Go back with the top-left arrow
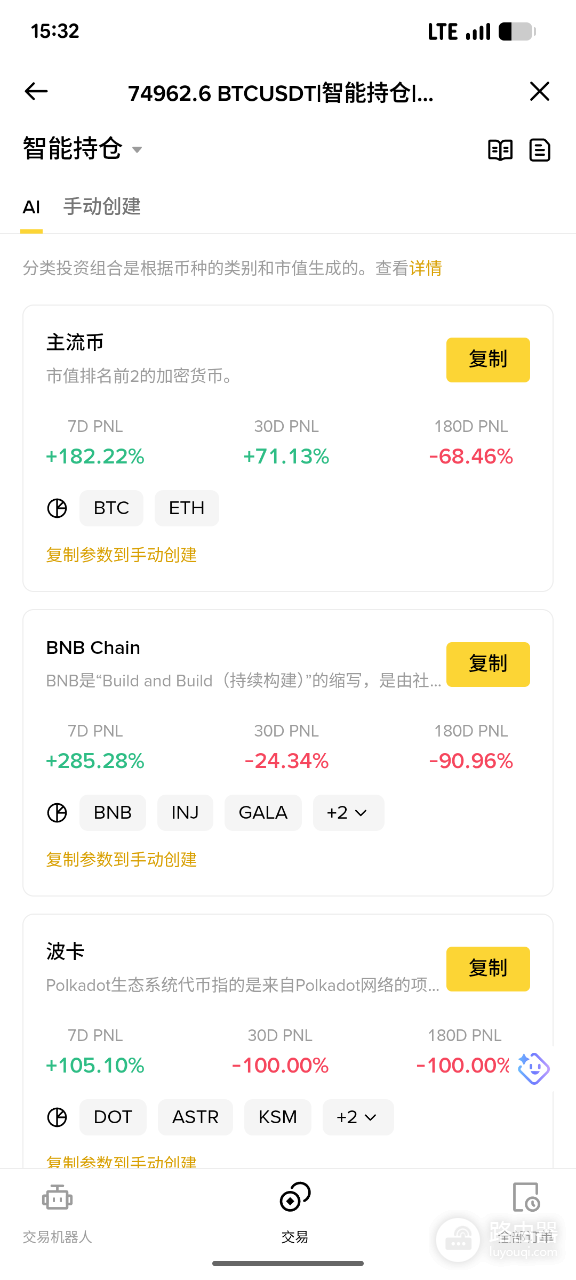 pyautogui.click(x=36, y=92)
